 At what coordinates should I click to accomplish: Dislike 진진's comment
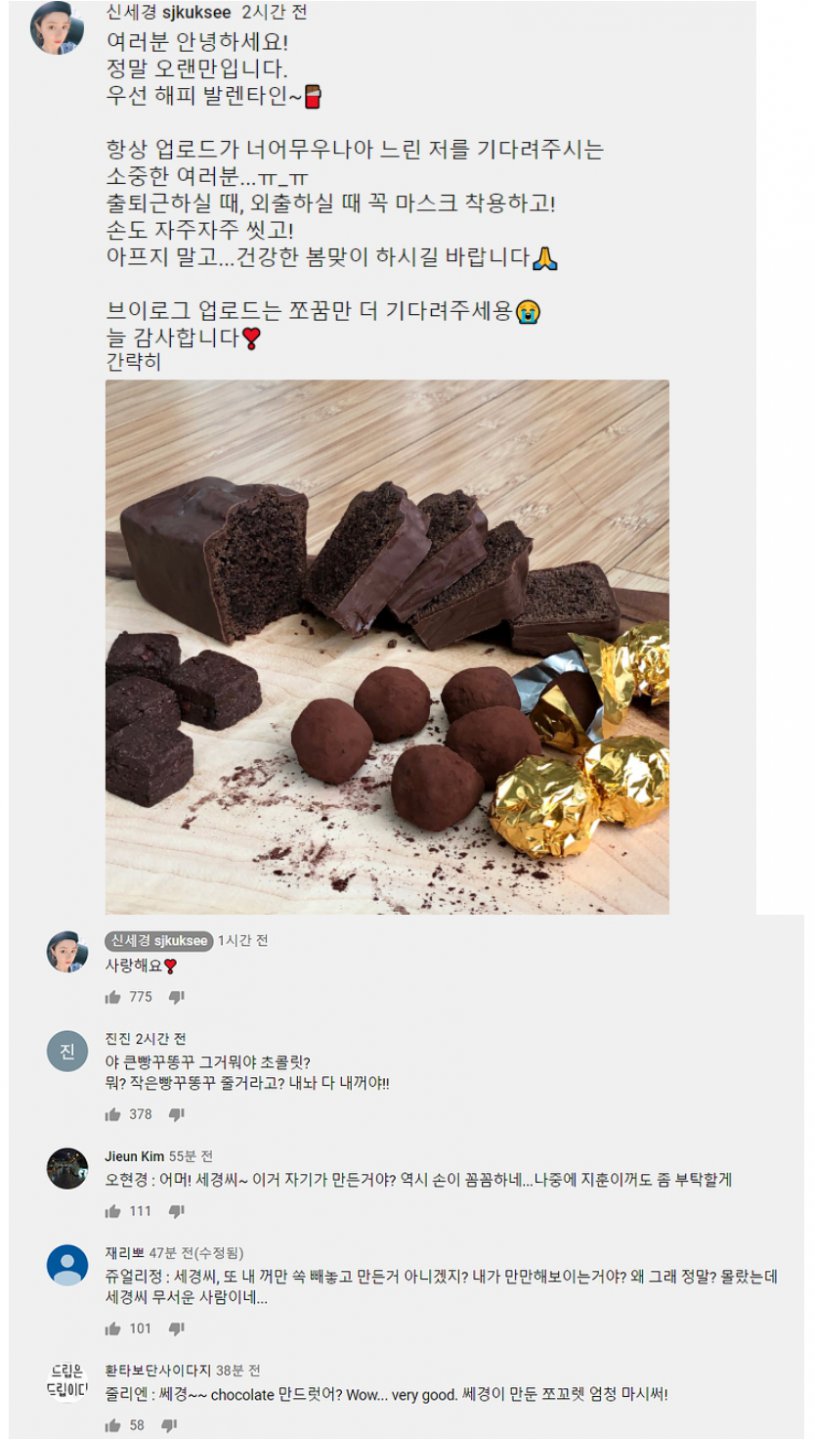click(176, 1114)
